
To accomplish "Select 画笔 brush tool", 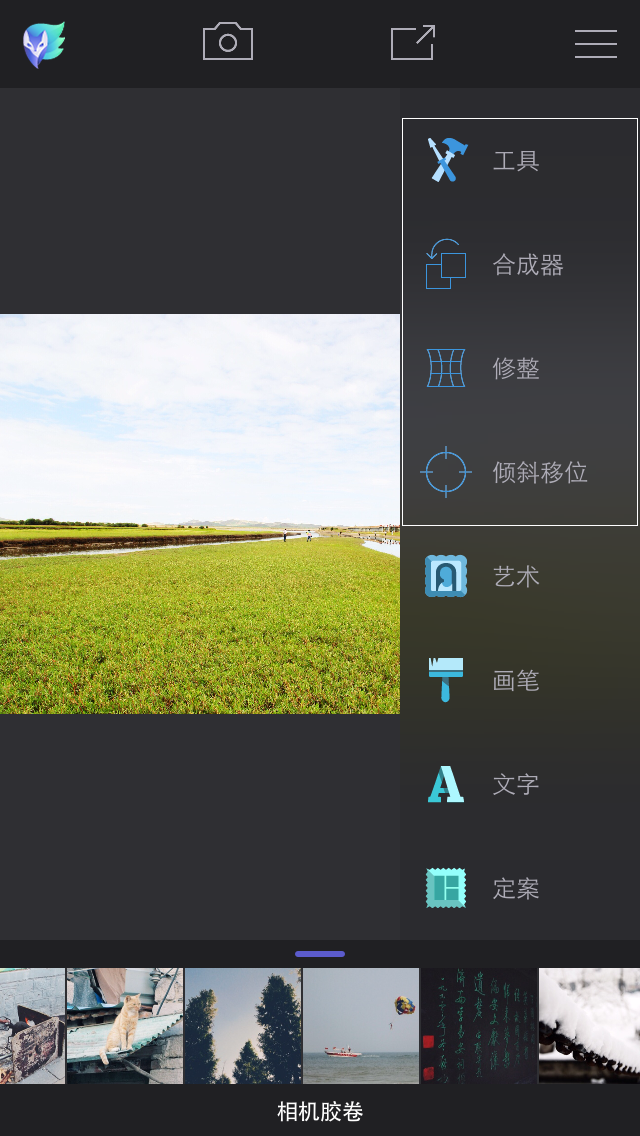I will point(518,681).
